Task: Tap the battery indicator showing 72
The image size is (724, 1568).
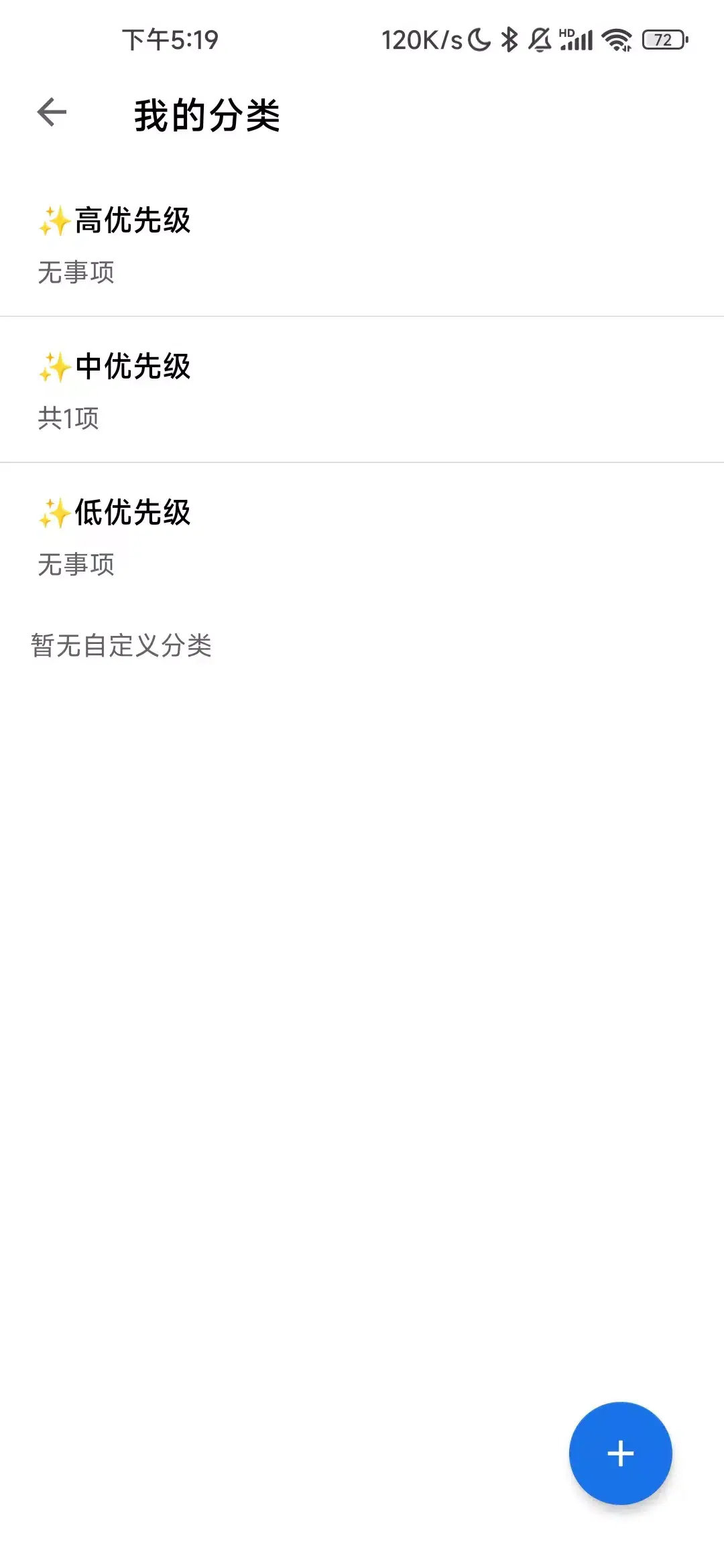Action: tap(662, 40)
